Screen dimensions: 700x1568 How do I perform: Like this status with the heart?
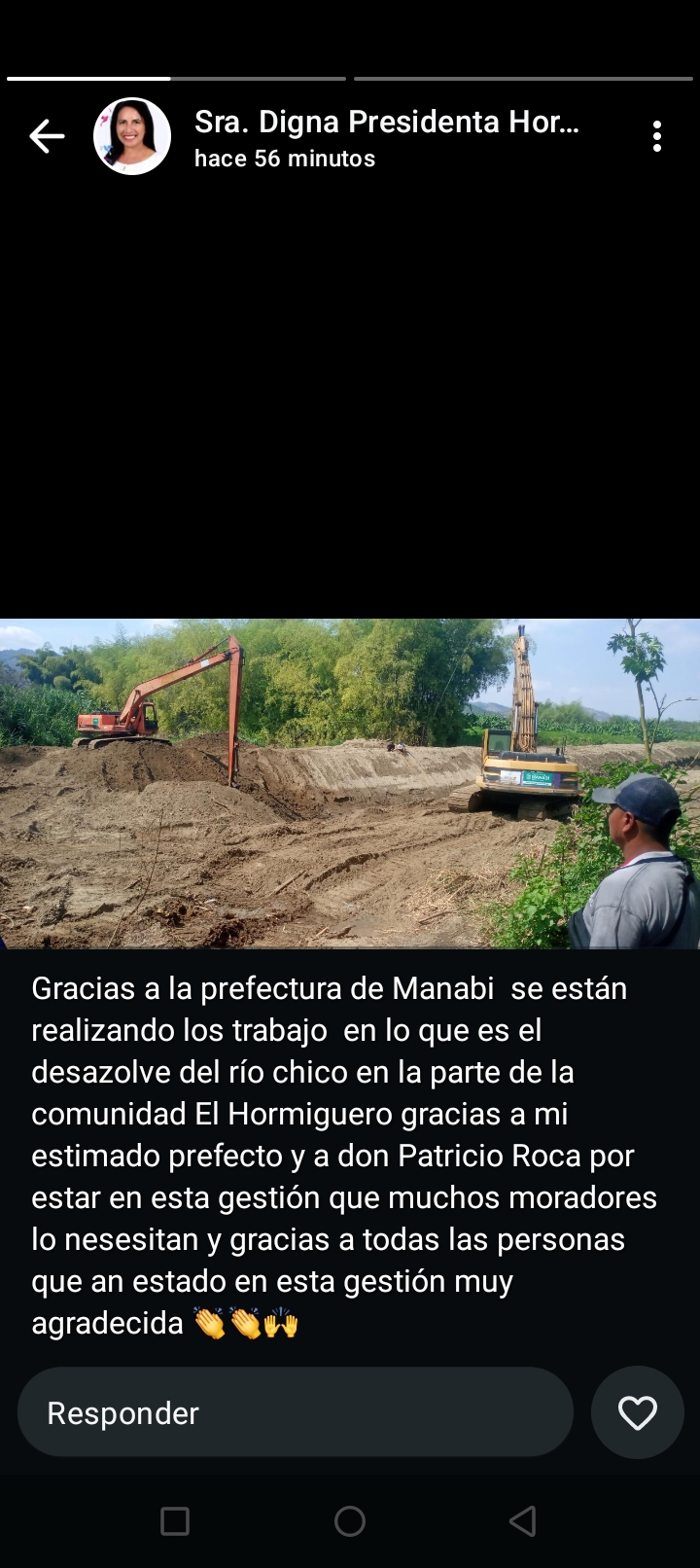[638, 1412]
